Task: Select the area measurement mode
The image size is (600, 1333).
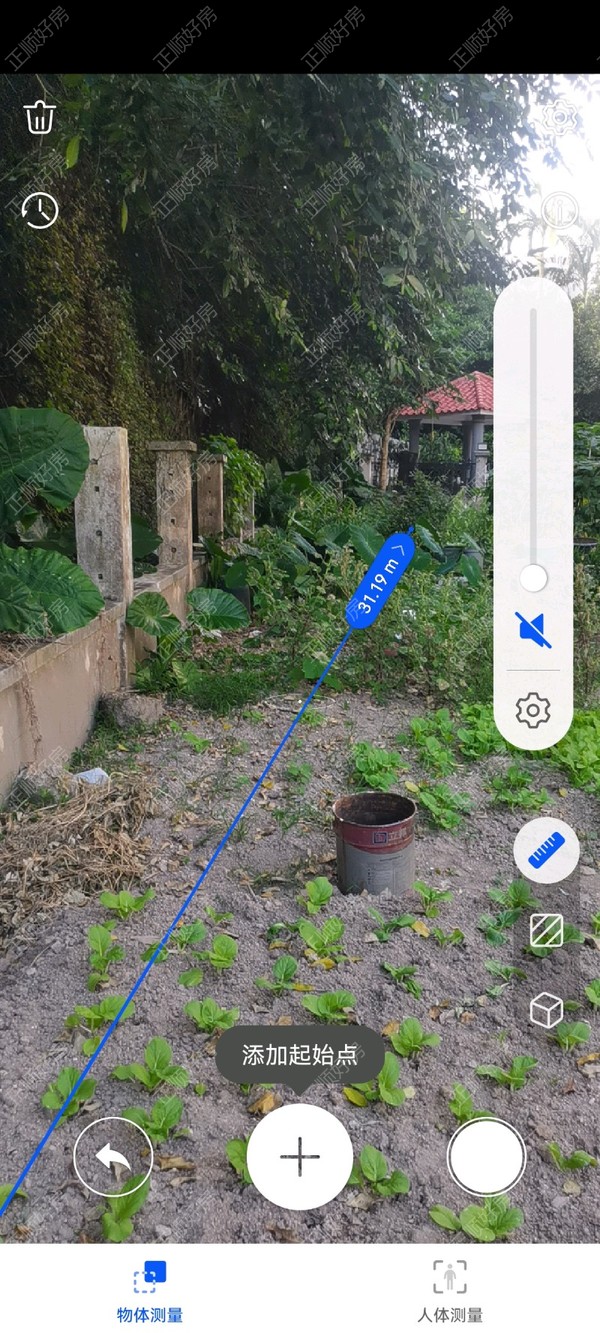Action: tap(546, 931)
